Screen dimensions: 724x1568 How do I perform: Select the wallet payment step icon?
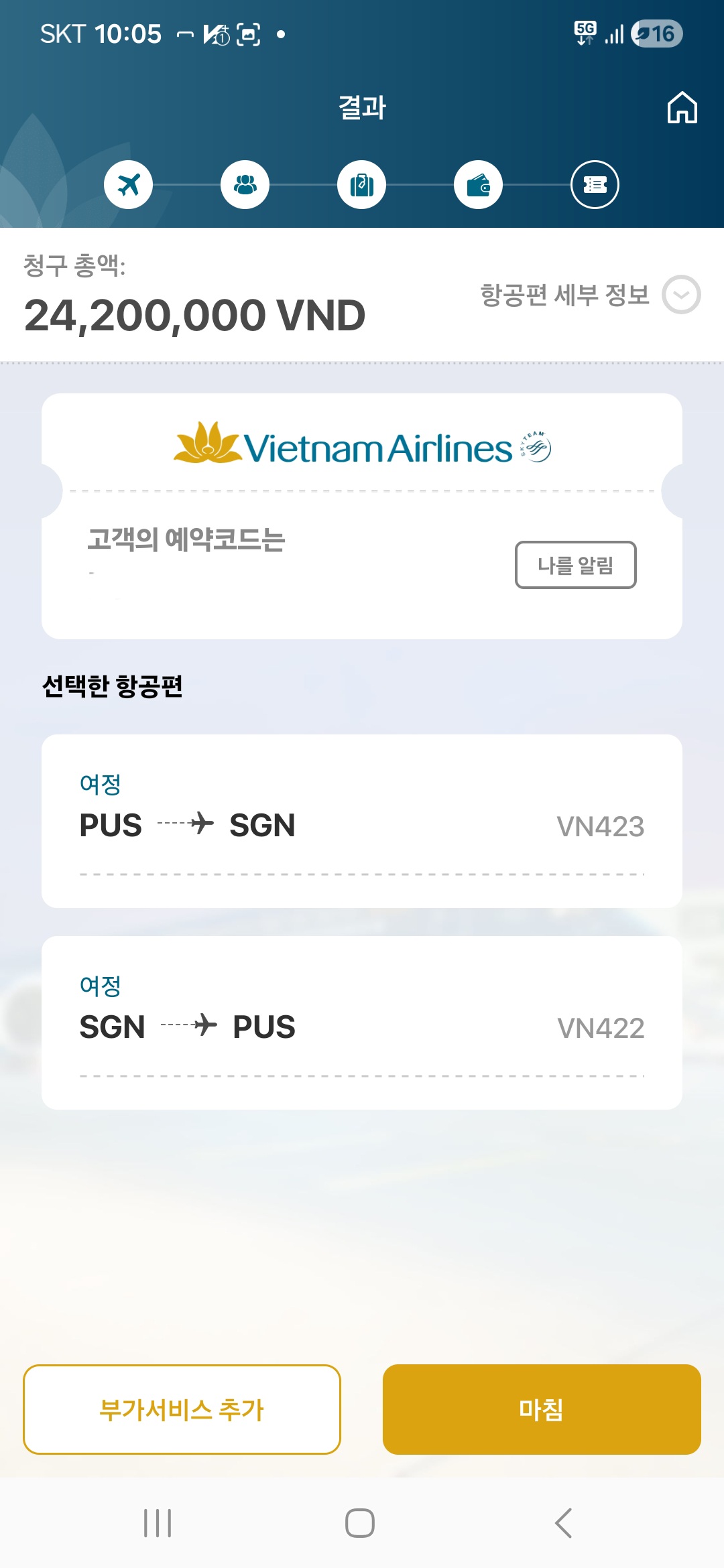478,184
